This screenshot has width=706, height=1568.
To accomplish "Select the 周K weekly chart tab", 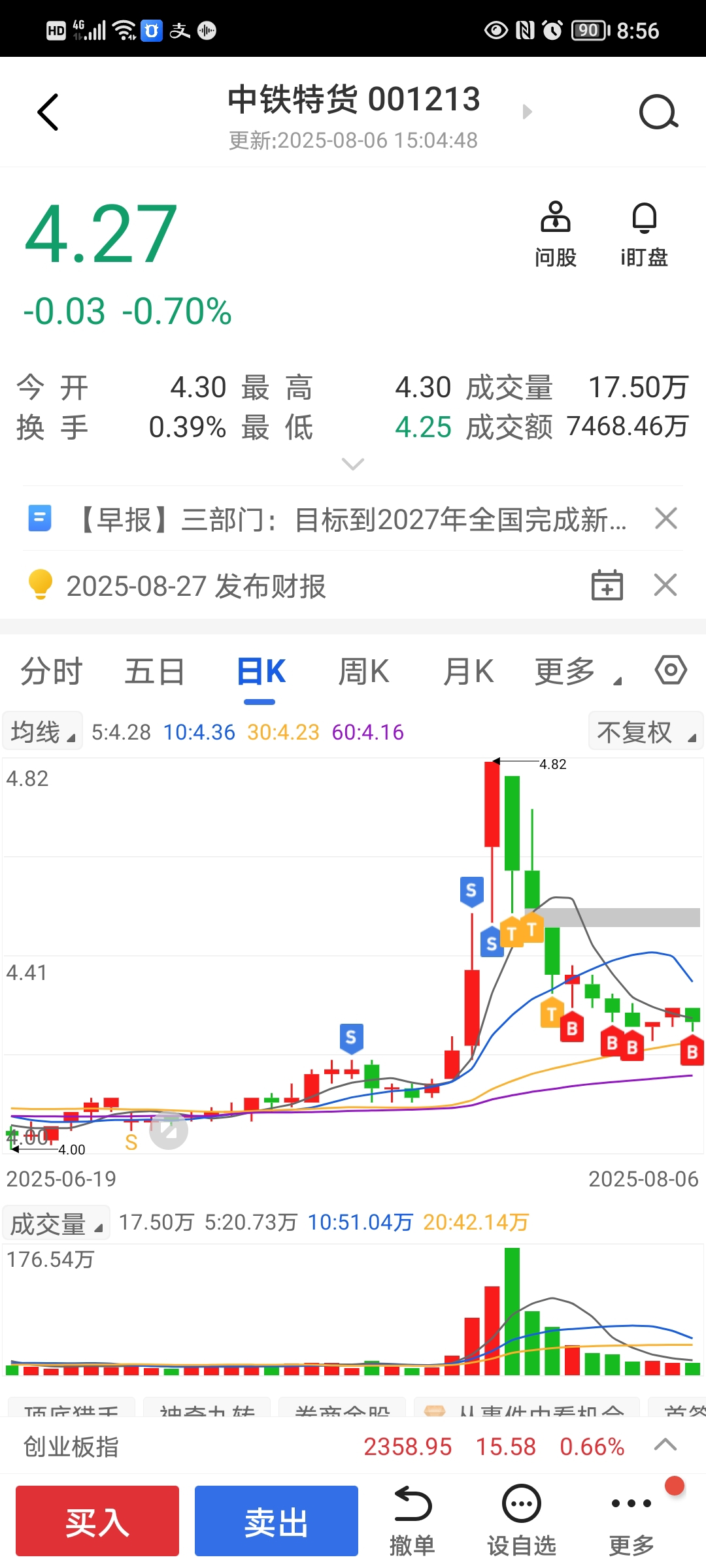I will (363, 672).
